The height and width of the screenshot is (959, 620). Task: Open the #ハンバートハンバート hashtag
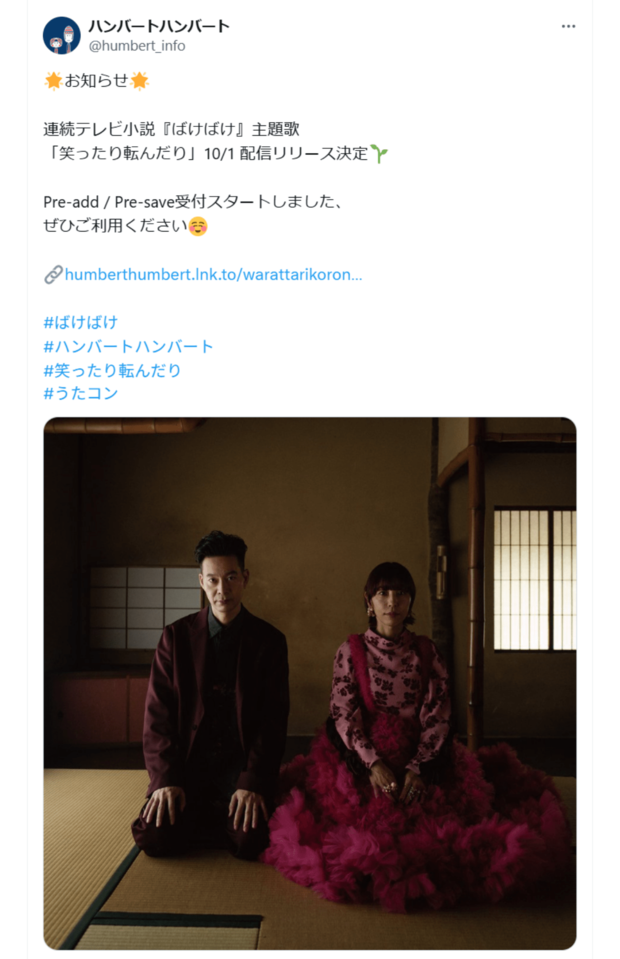129,346
